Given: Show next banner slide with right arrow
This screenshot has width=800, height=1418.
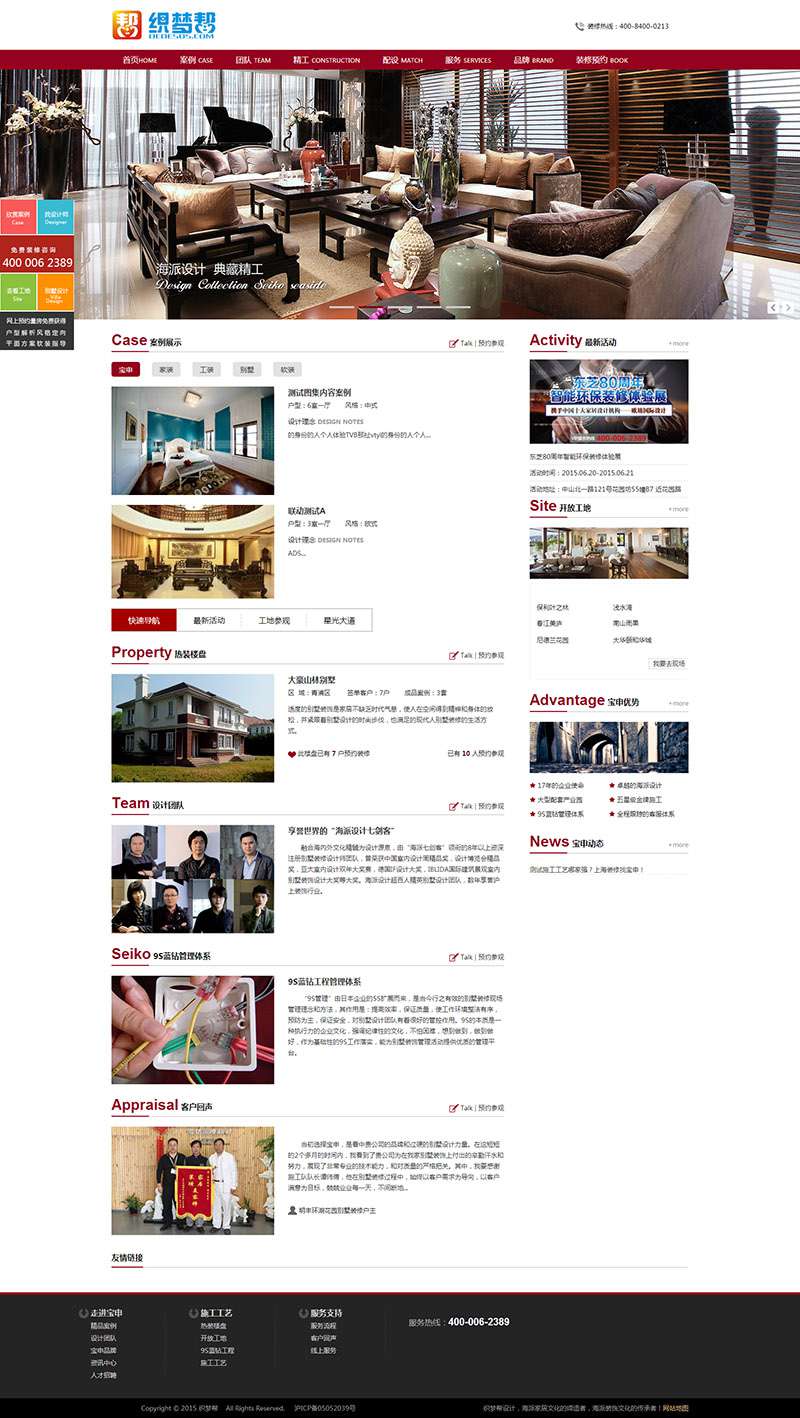Looking at the screenshot, I should click(788, 308).
